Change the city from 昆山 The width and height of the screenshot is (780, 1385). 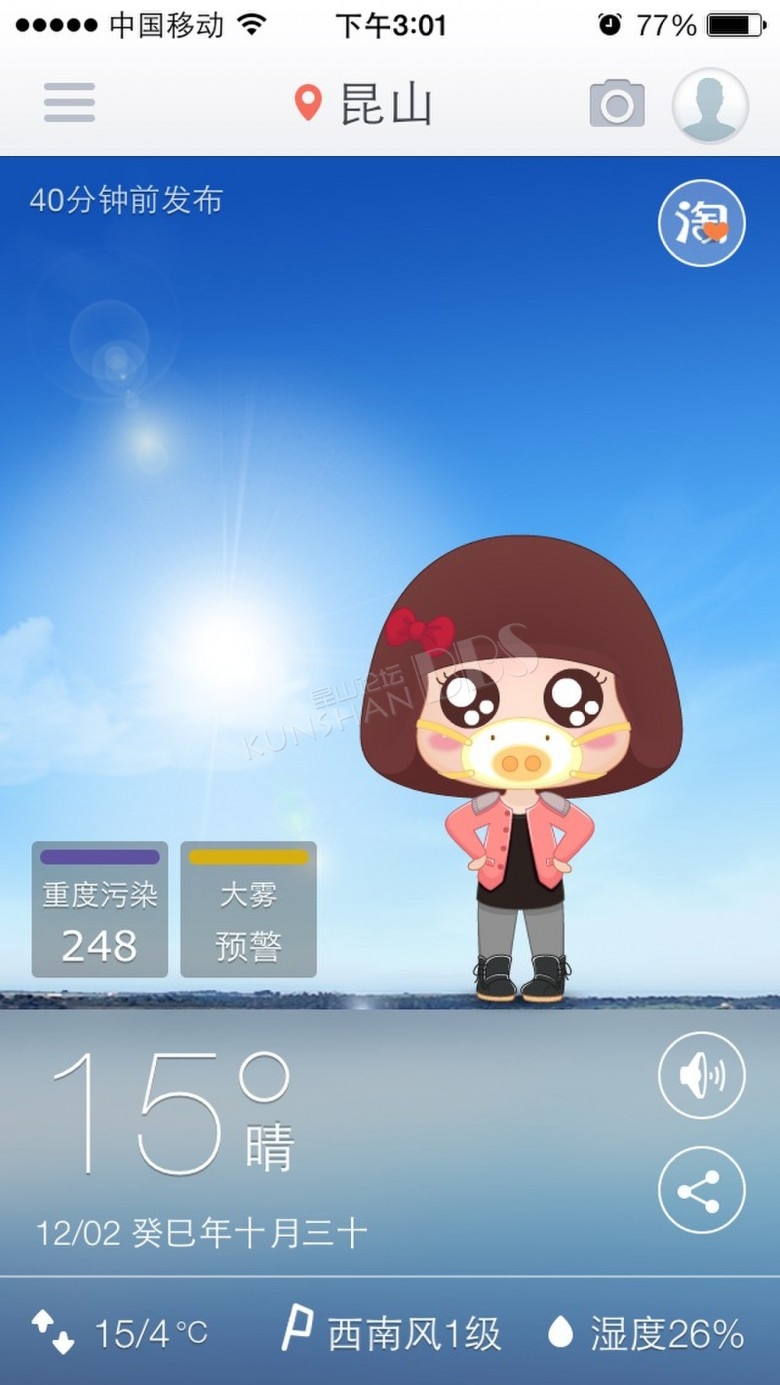tap(364, 104)
